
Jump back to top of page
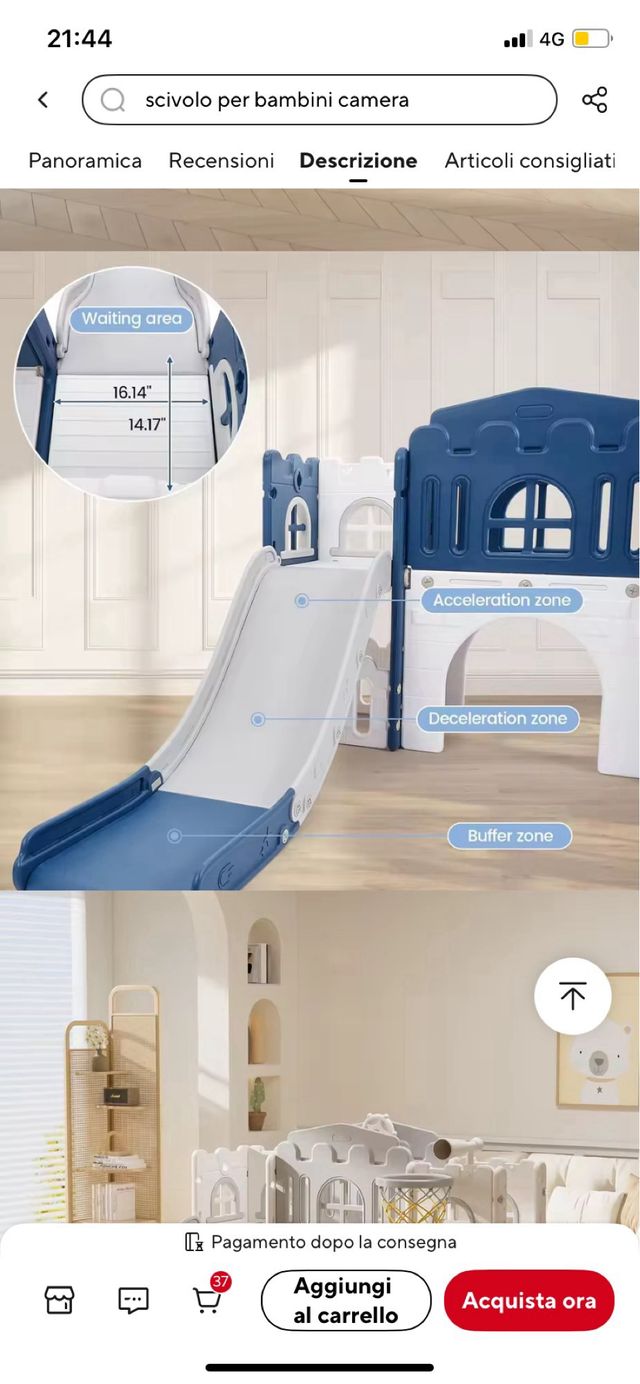point(572,996)
